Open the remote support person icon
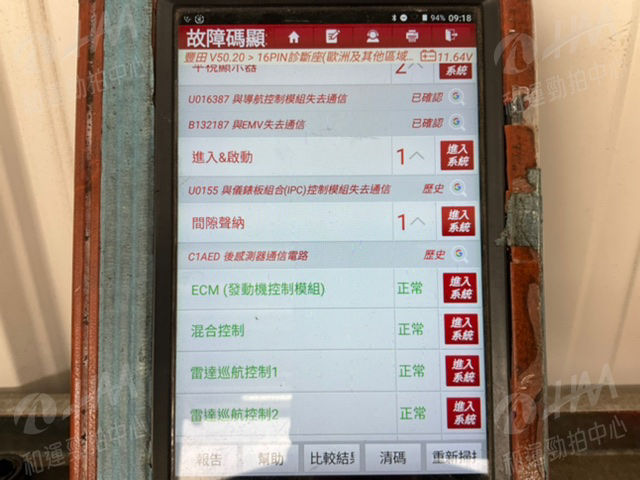Image resolution: width=640 pixels, height=480 pixels. pyautogui.click(x=372, y=38)
